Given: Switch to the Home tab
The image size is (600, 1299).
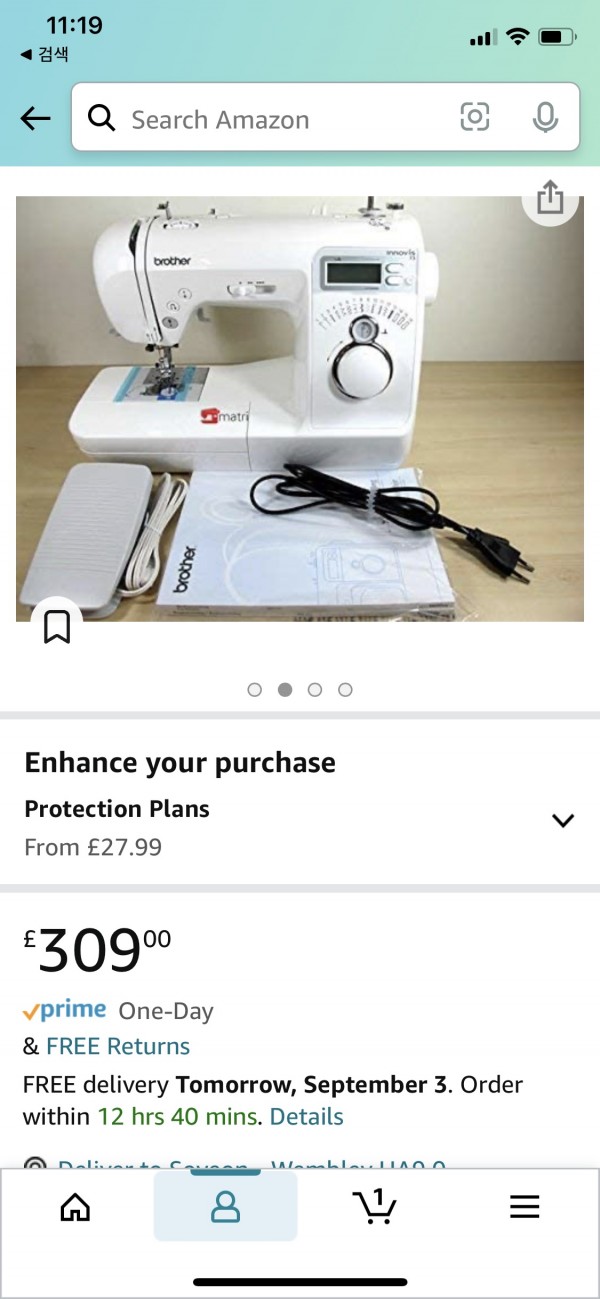Looking at the screenshot, I should 75,1207.
